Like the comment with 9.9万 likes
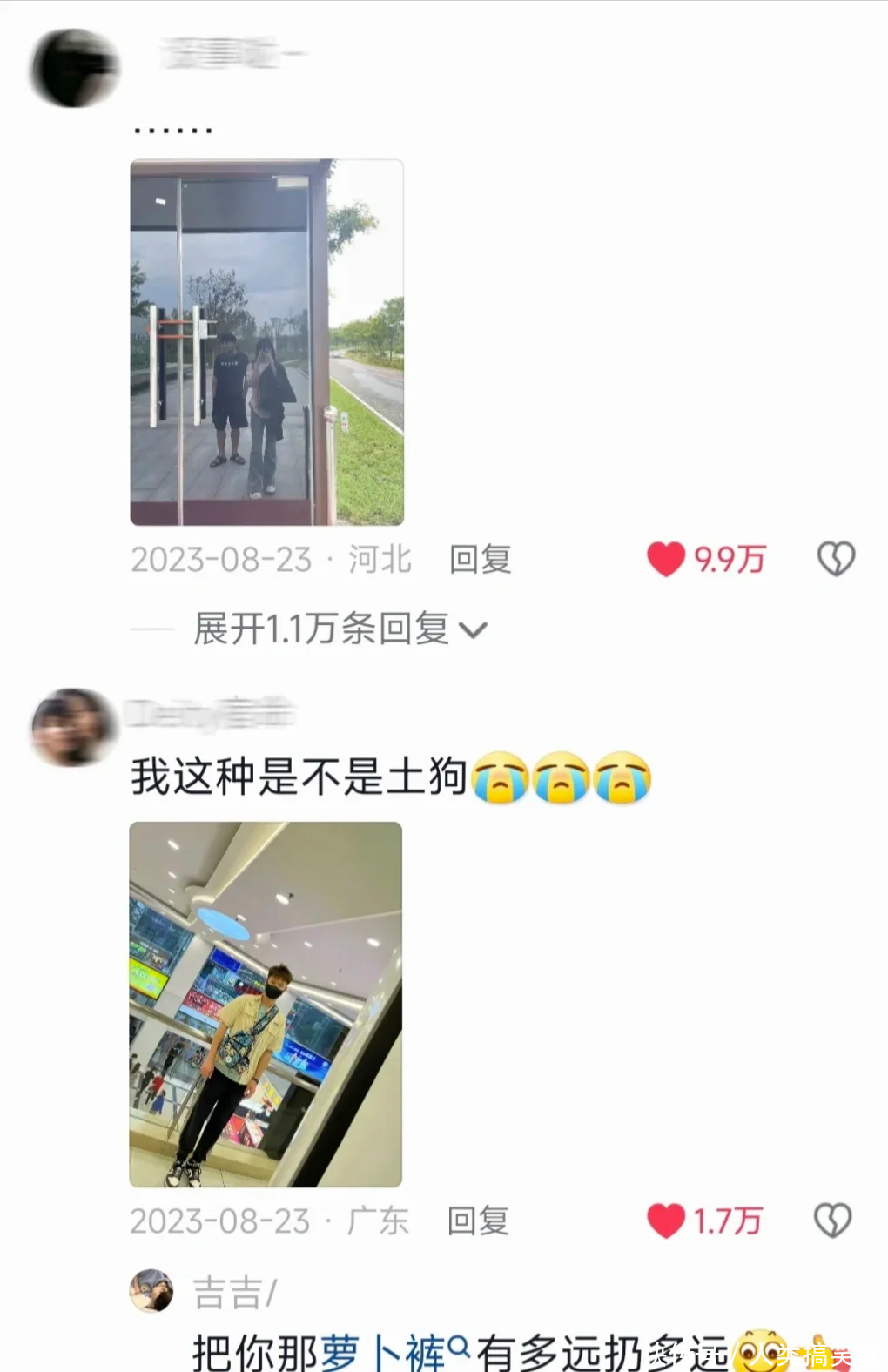888x1372 pixels. point(667,559)
